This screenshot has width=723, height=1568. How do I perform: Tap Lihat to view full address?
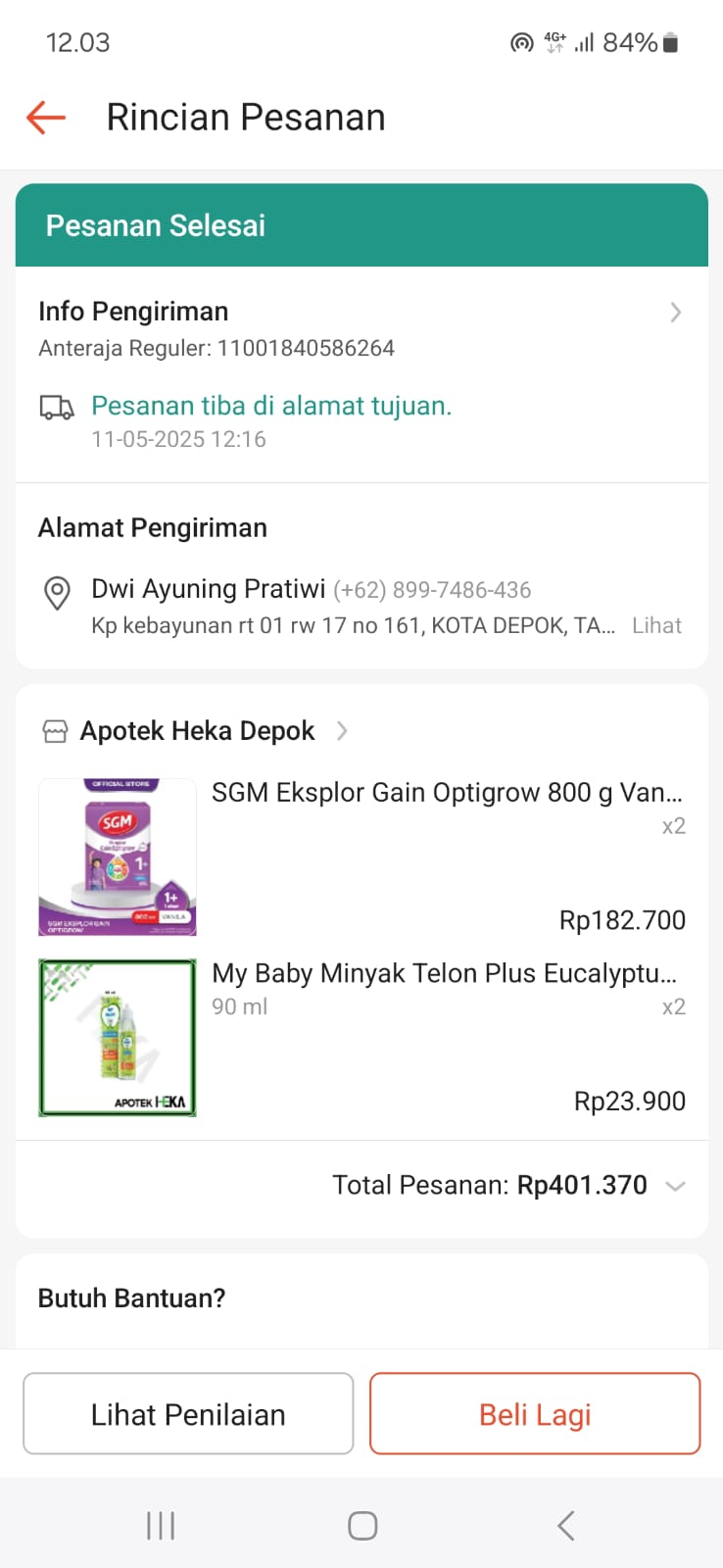coord(656,626)
